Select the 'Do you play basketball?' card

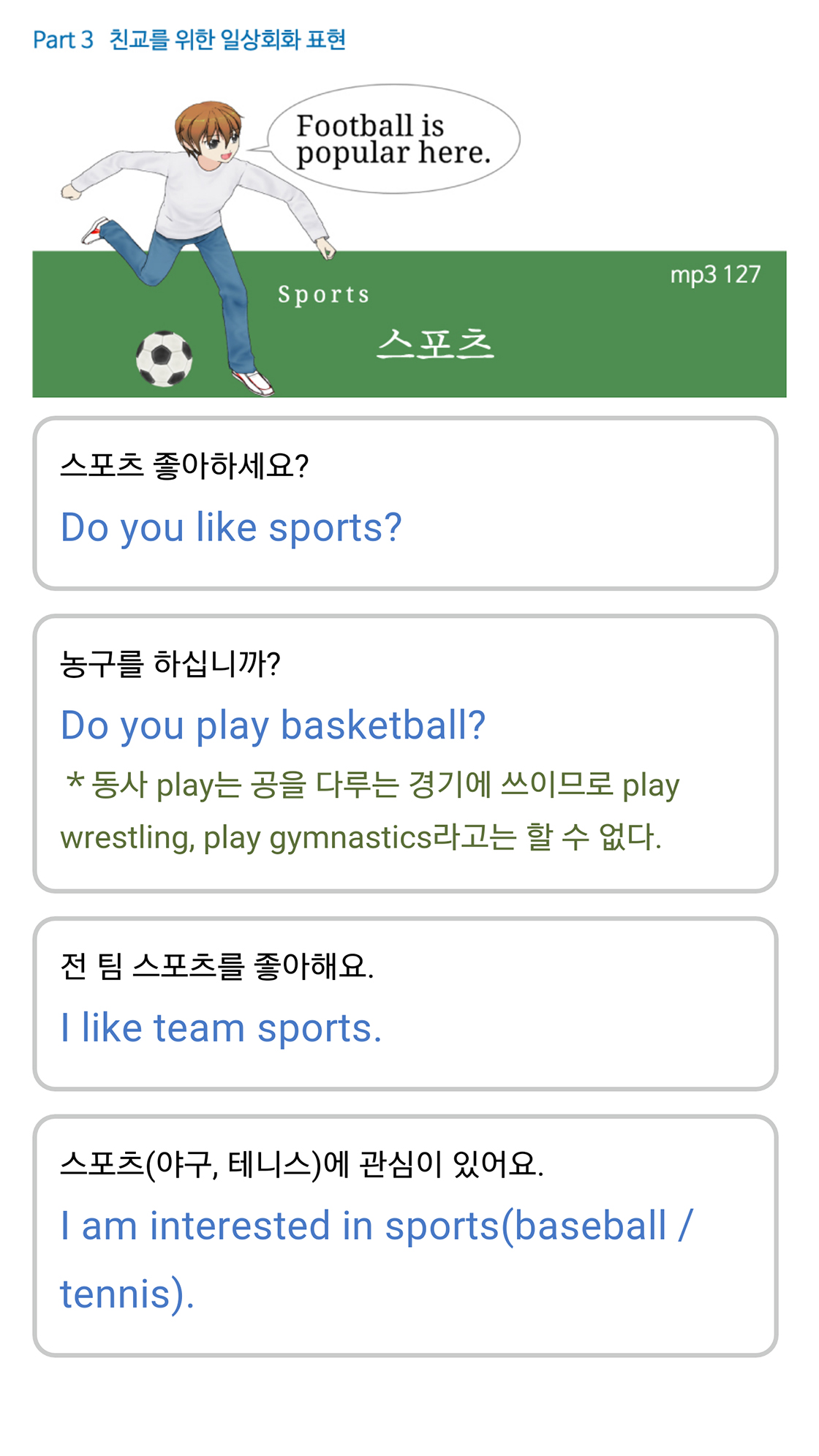pyautogui.click(x=405, y=753)
